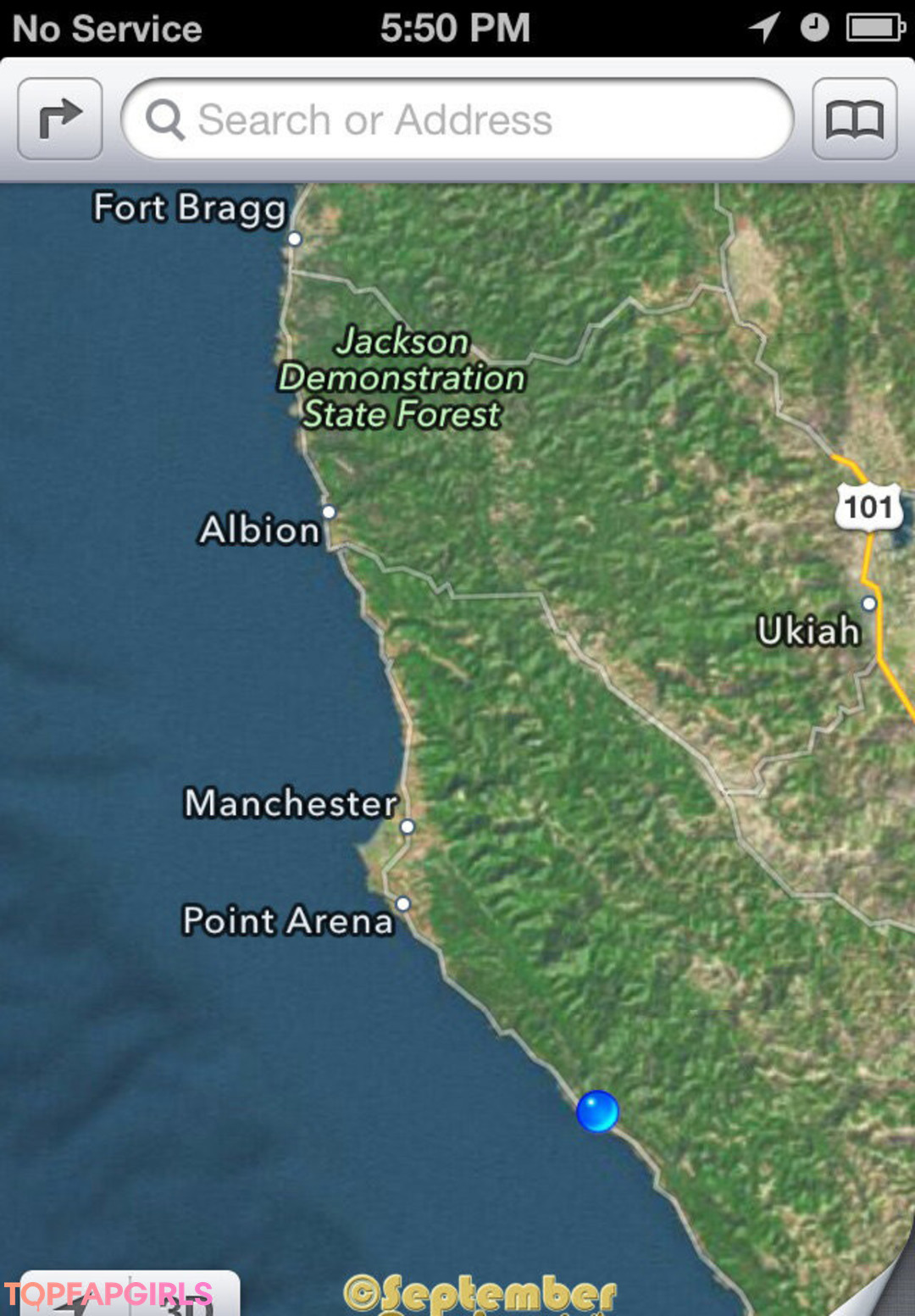Screen dimensions: 915x1316
Task: Select the Fort Bragg marker
Action: tap(295, 239)
